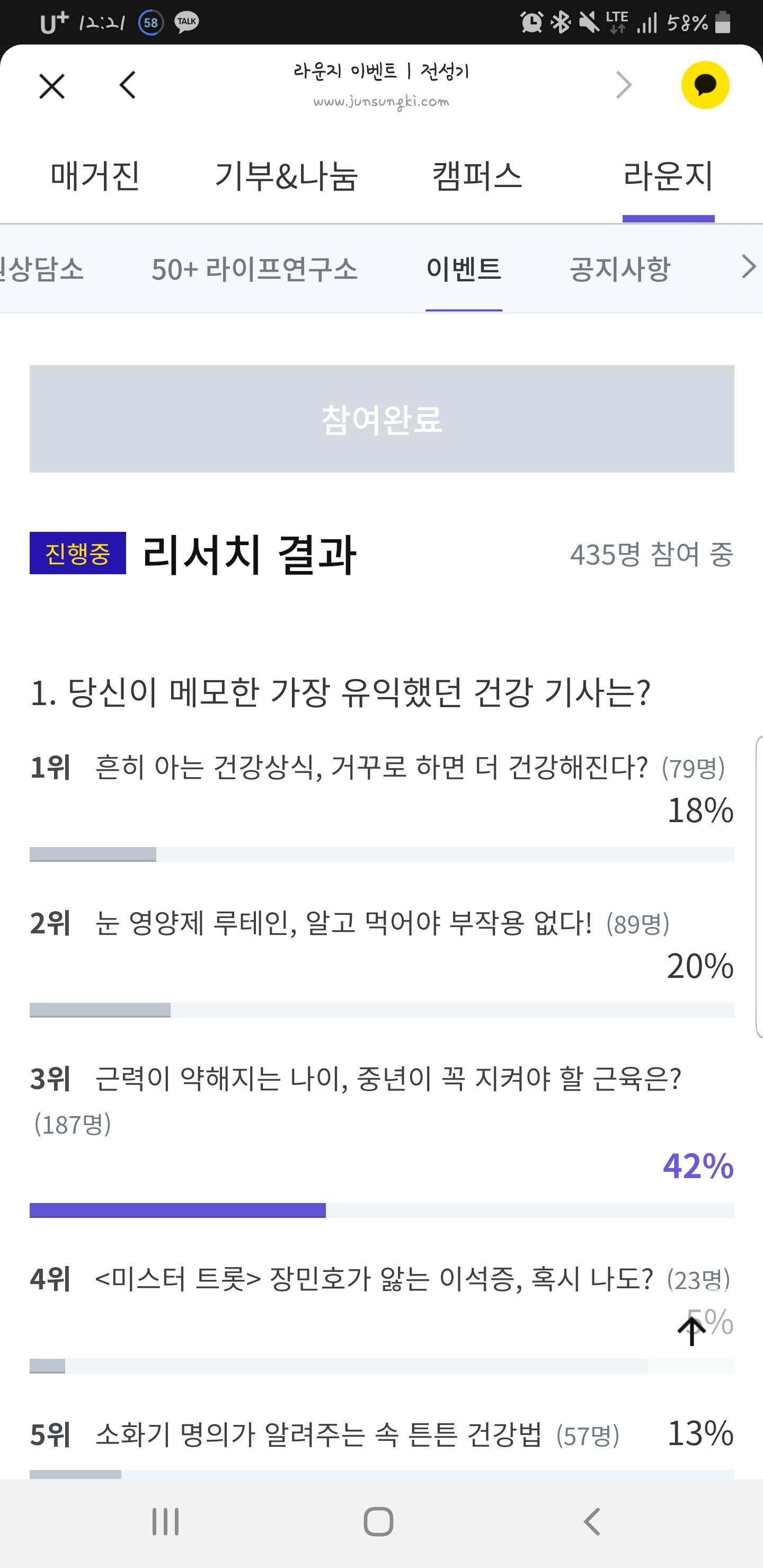The width and height of the screenshot is (763, 1568).
Task: Tap the 참여완료 button
Action: tap(382, 419)
